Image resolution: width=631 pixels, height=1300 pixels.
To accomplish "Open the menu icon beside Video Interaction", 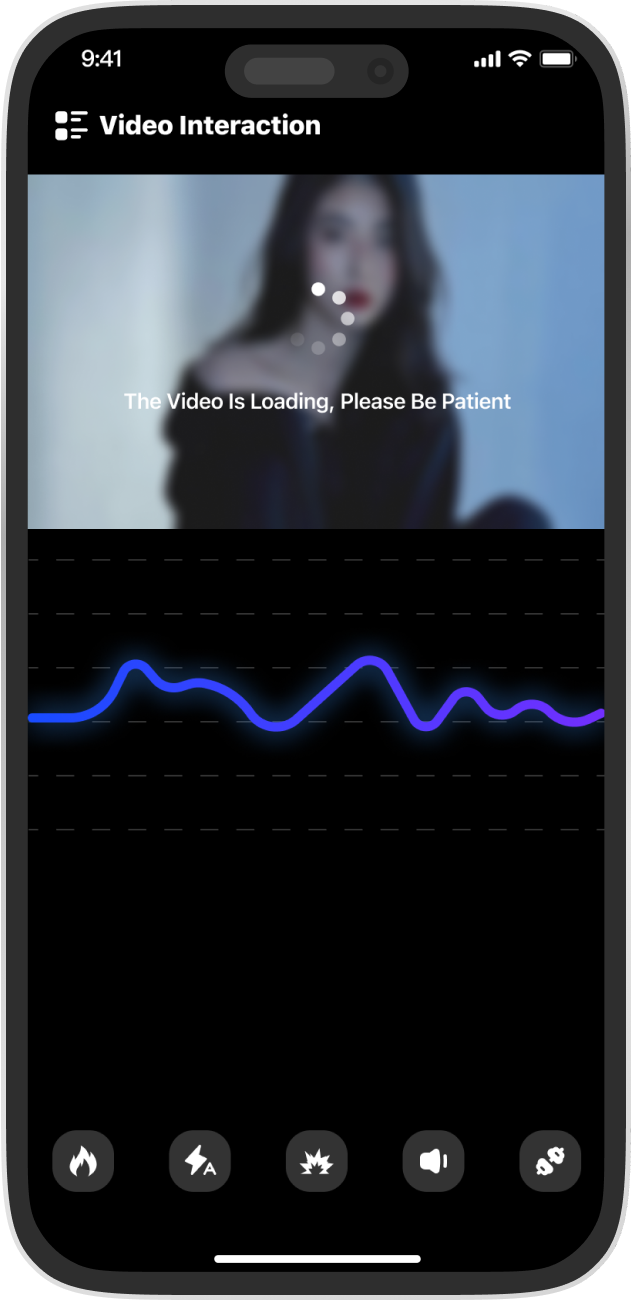I will click(x=71, y=125).
